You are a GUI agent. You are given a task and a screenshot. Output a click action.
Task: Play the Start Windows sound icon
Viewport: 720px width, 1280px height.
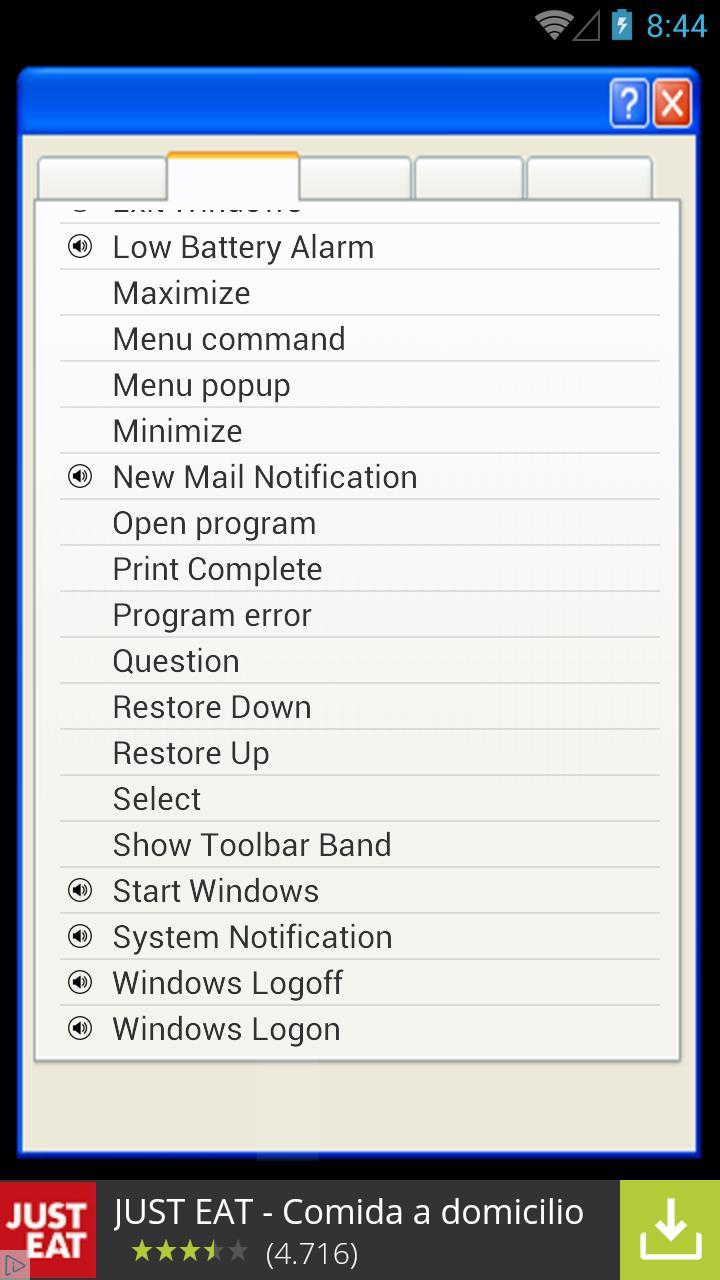pyautogui.click(x=80, y=890)
